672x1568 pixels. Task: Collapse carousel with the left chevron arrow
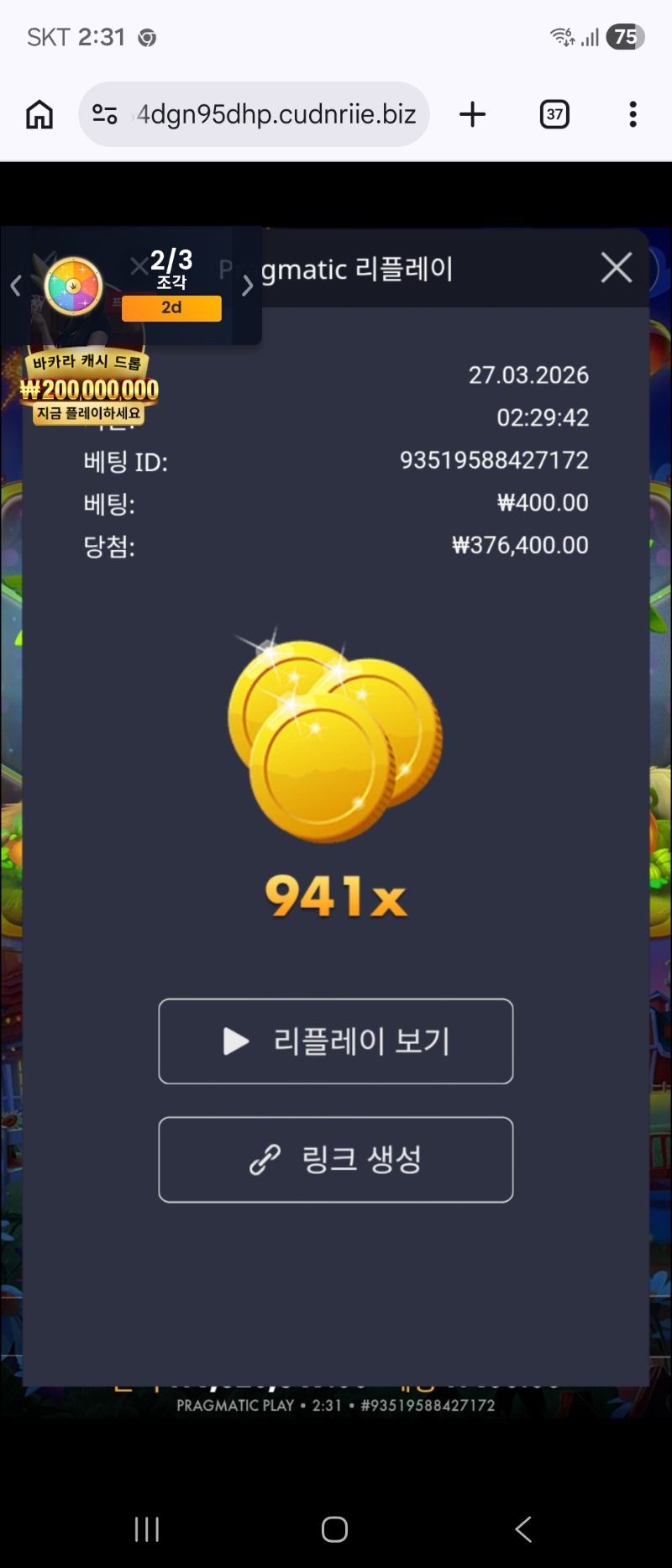click(15, 286)
